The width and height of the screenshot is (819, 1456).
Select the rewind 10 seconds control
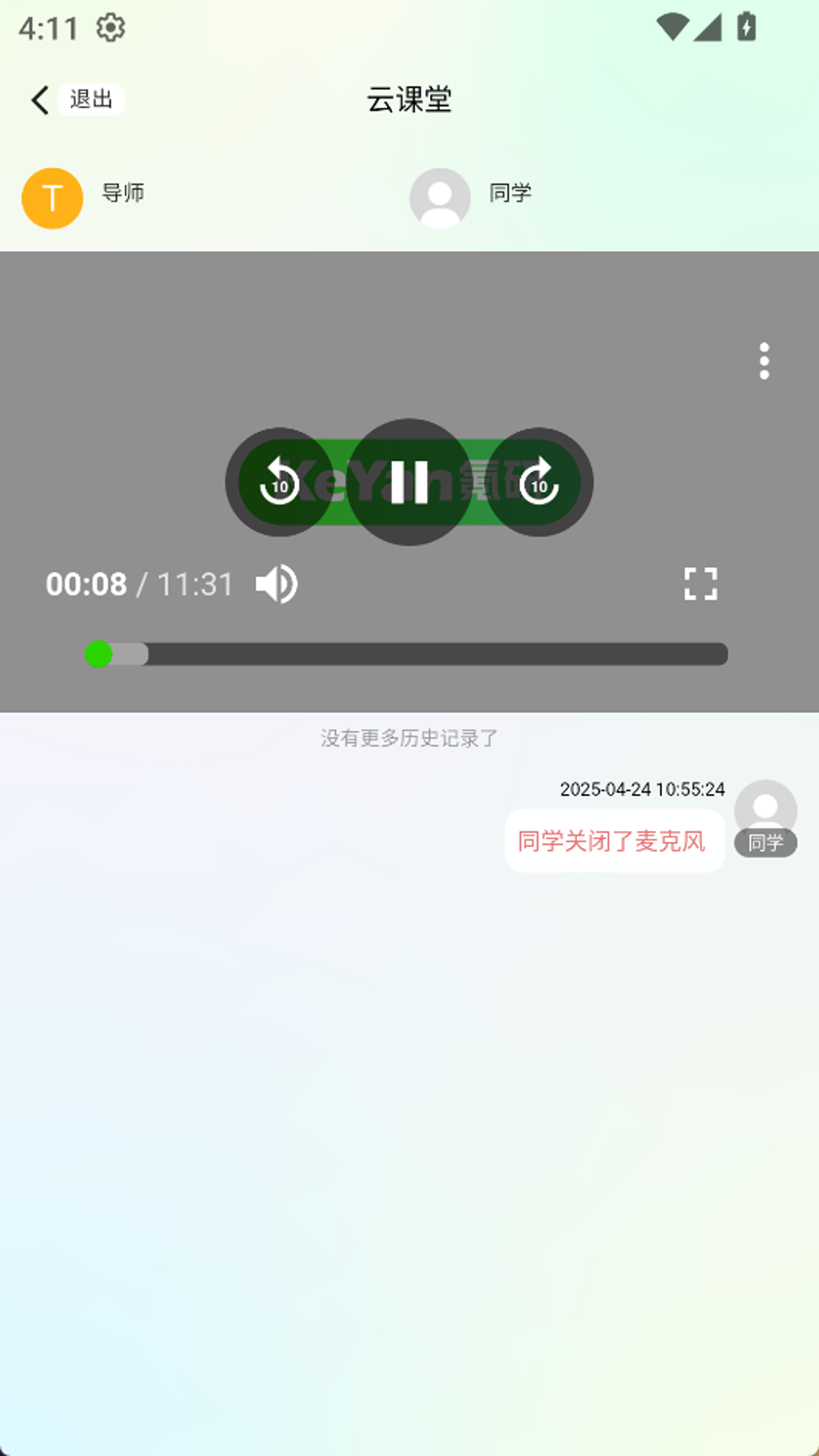coord(279,481)
